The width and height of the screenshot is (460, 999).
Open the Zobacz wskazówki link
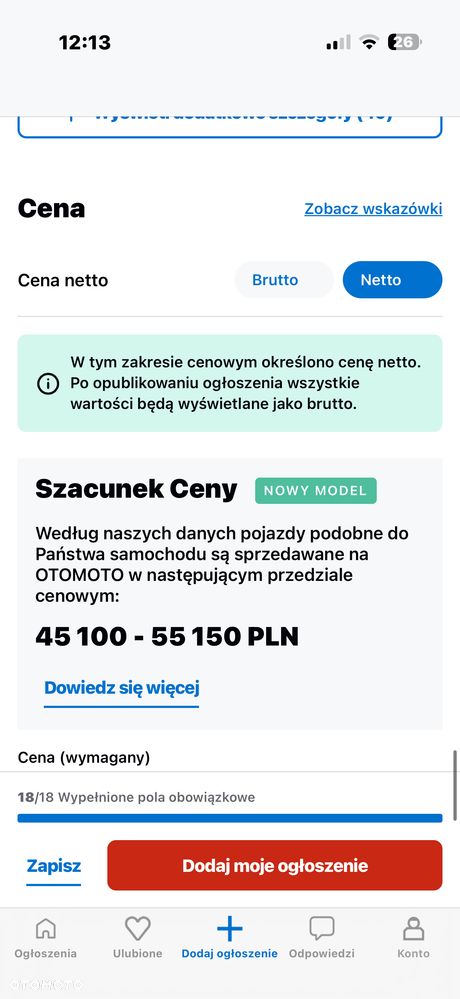373,209
